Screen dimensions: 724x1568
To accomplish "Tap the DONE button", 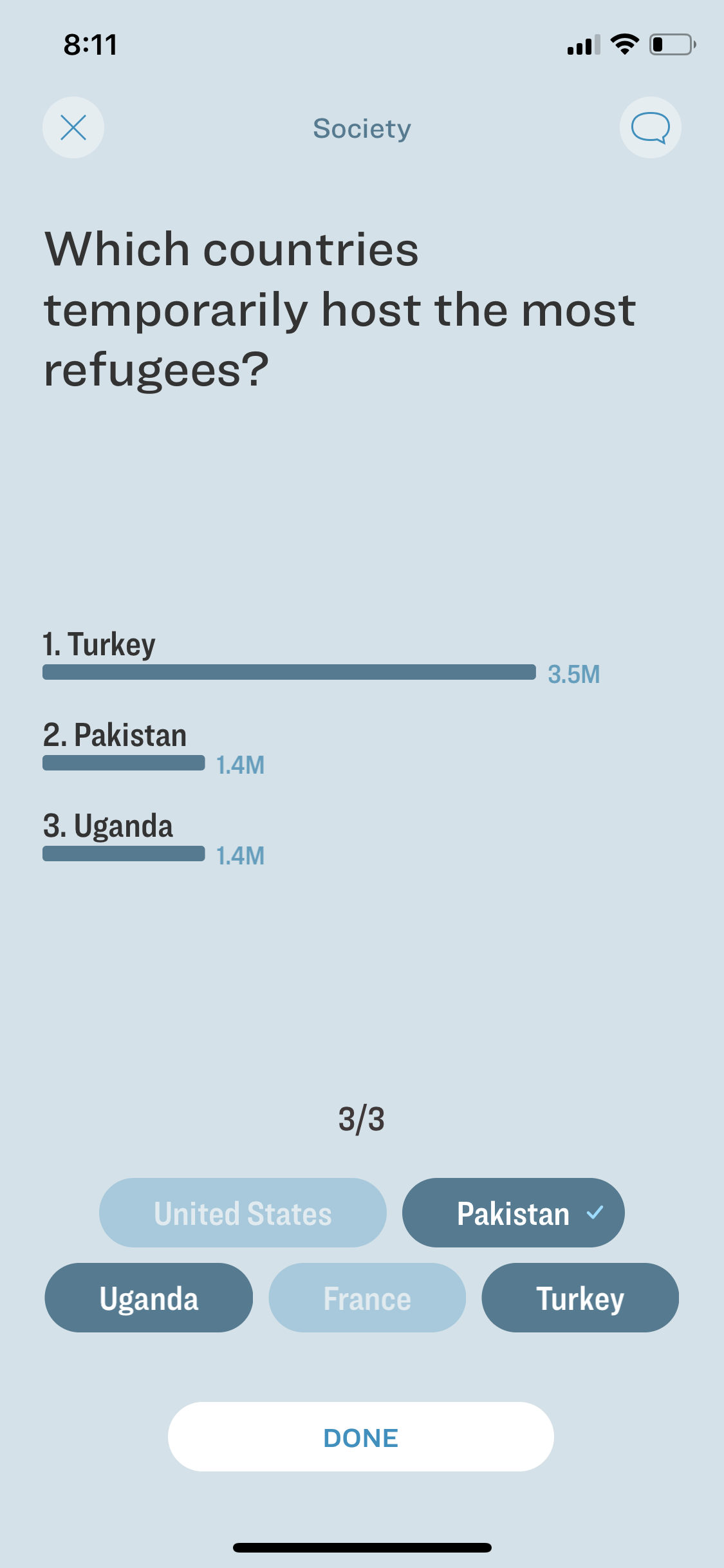I will [x=361, y=1437].
